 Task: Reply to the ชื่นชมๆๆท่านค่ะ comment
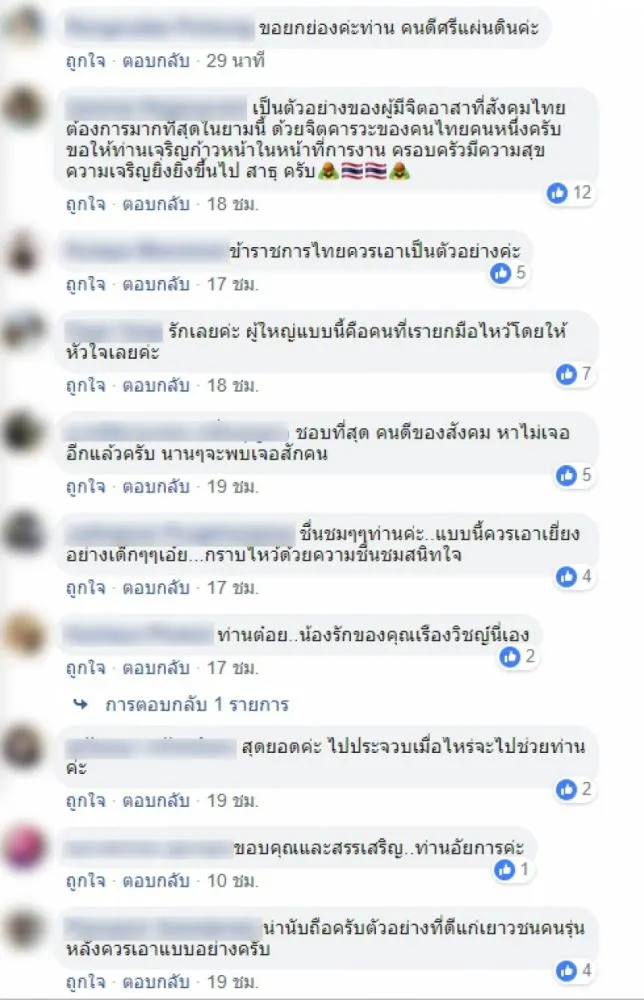[x=156, y=590]
